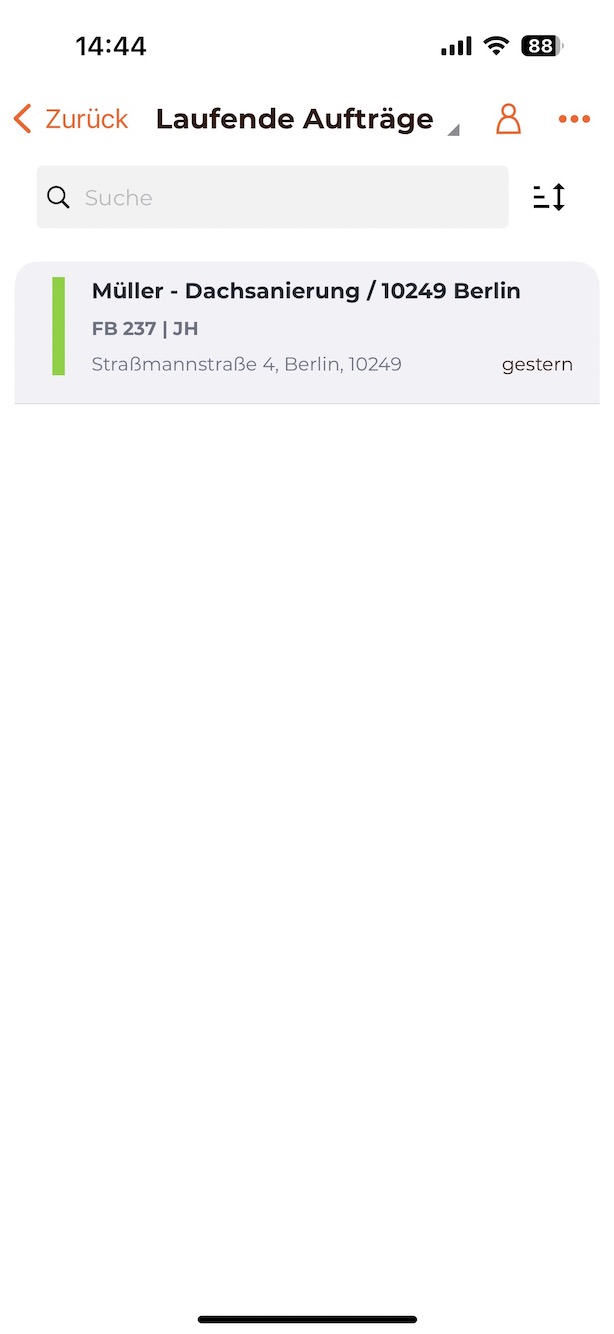
Task: Open the user profile icon
Action: (x=509, y=119)
